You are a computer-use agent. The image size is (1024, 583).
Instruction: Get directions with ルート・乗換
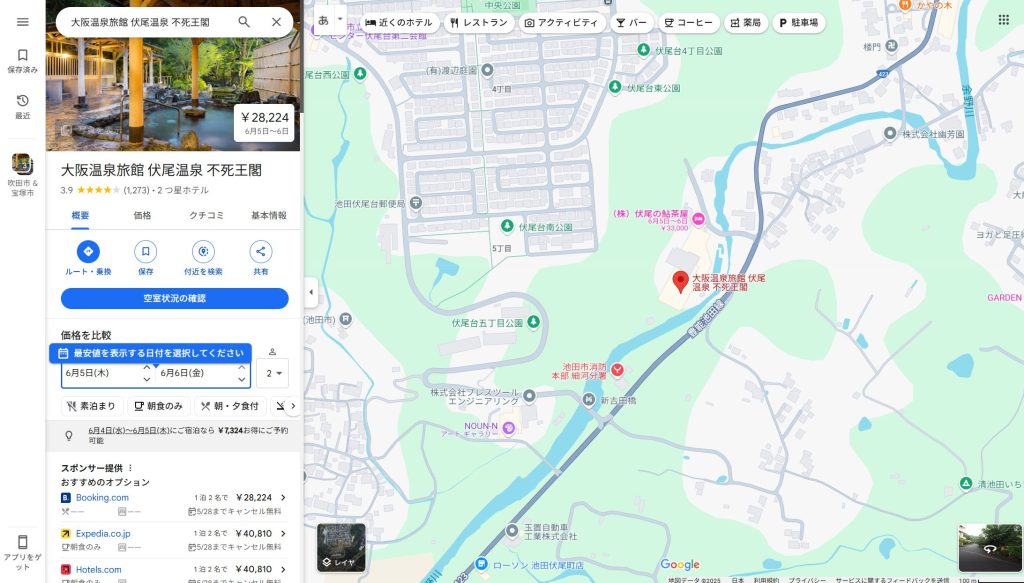88,257
